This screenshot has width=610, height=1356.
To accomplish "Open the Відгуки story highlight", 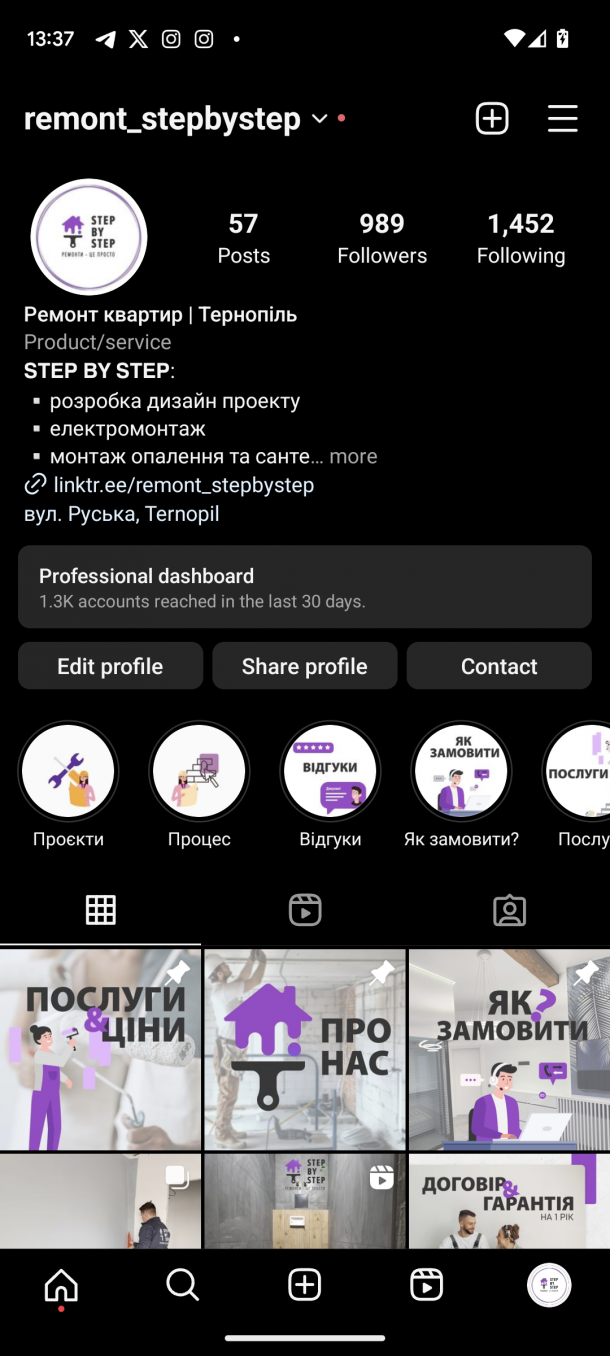I will click(330, 771).
